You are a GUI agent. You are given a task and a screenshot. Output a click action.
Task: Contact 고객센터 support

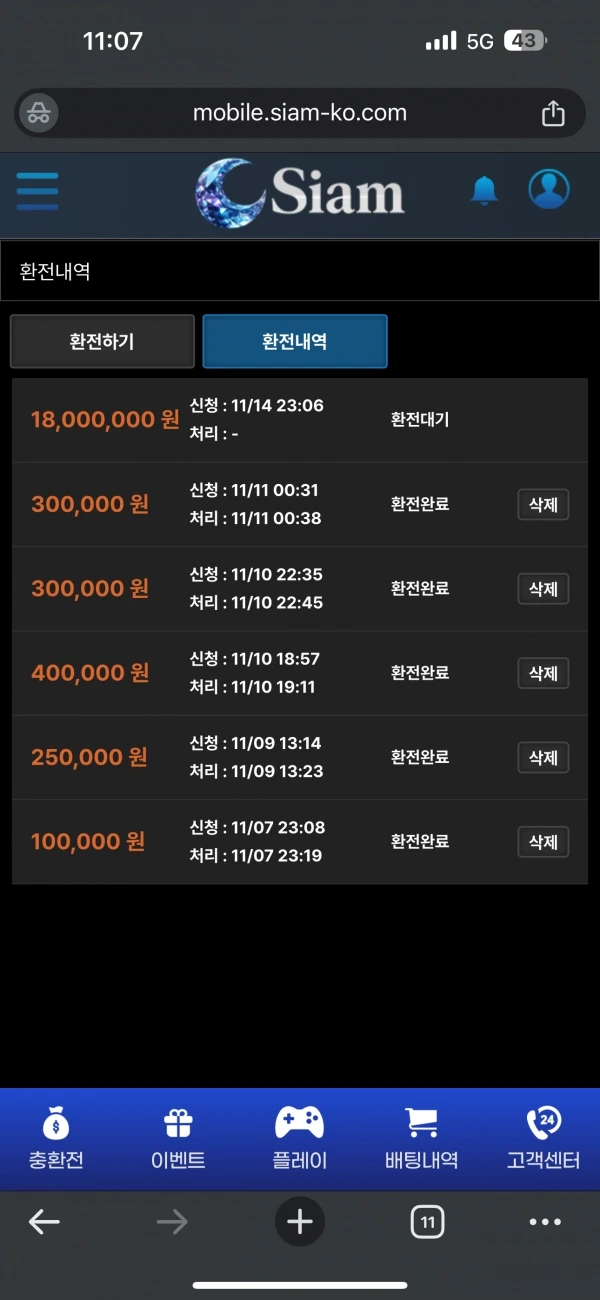(543, 1140)
